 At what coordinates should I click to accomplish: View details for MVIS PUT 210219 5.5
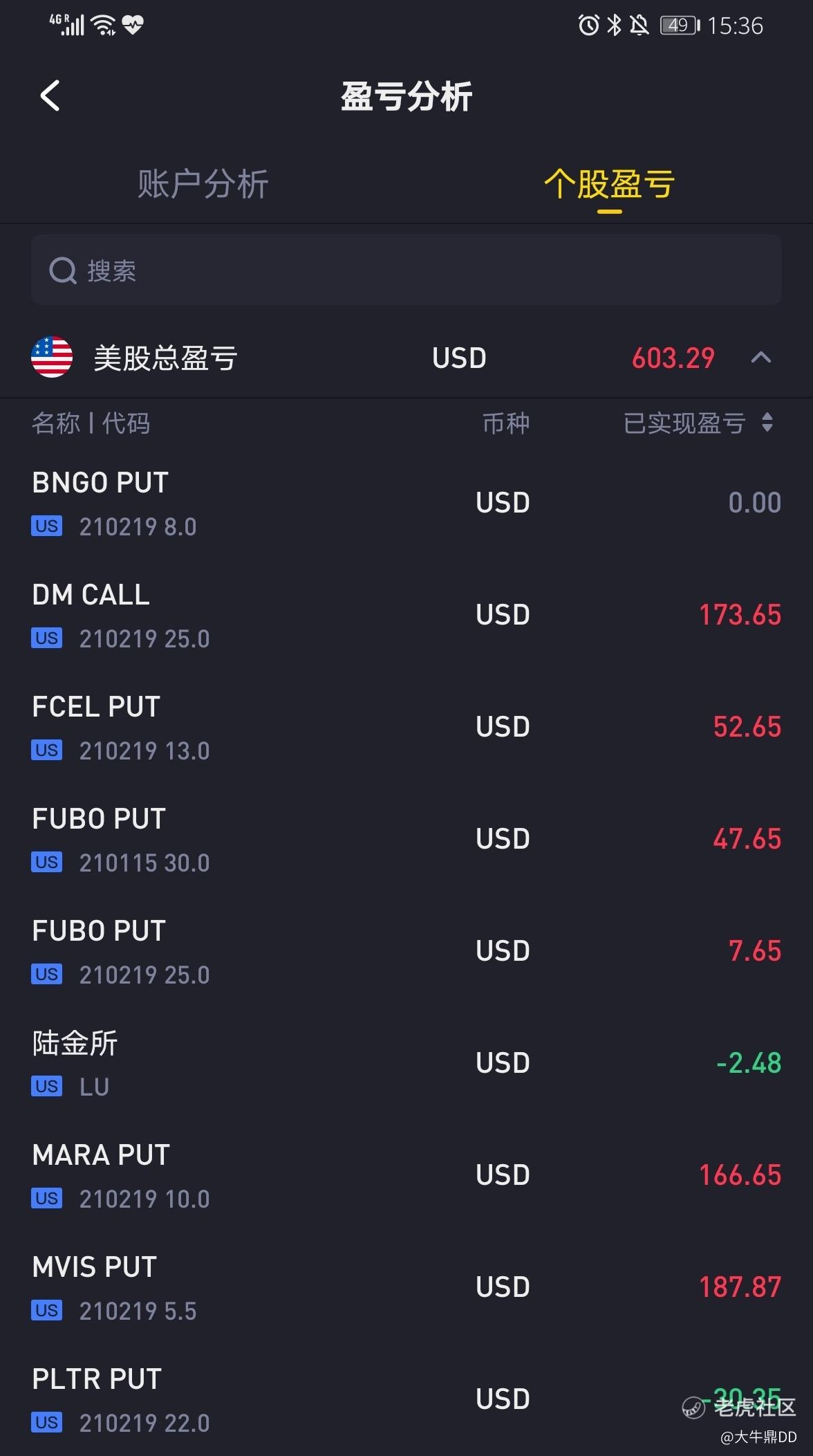pyautogui.click(x=406, y=1288)
